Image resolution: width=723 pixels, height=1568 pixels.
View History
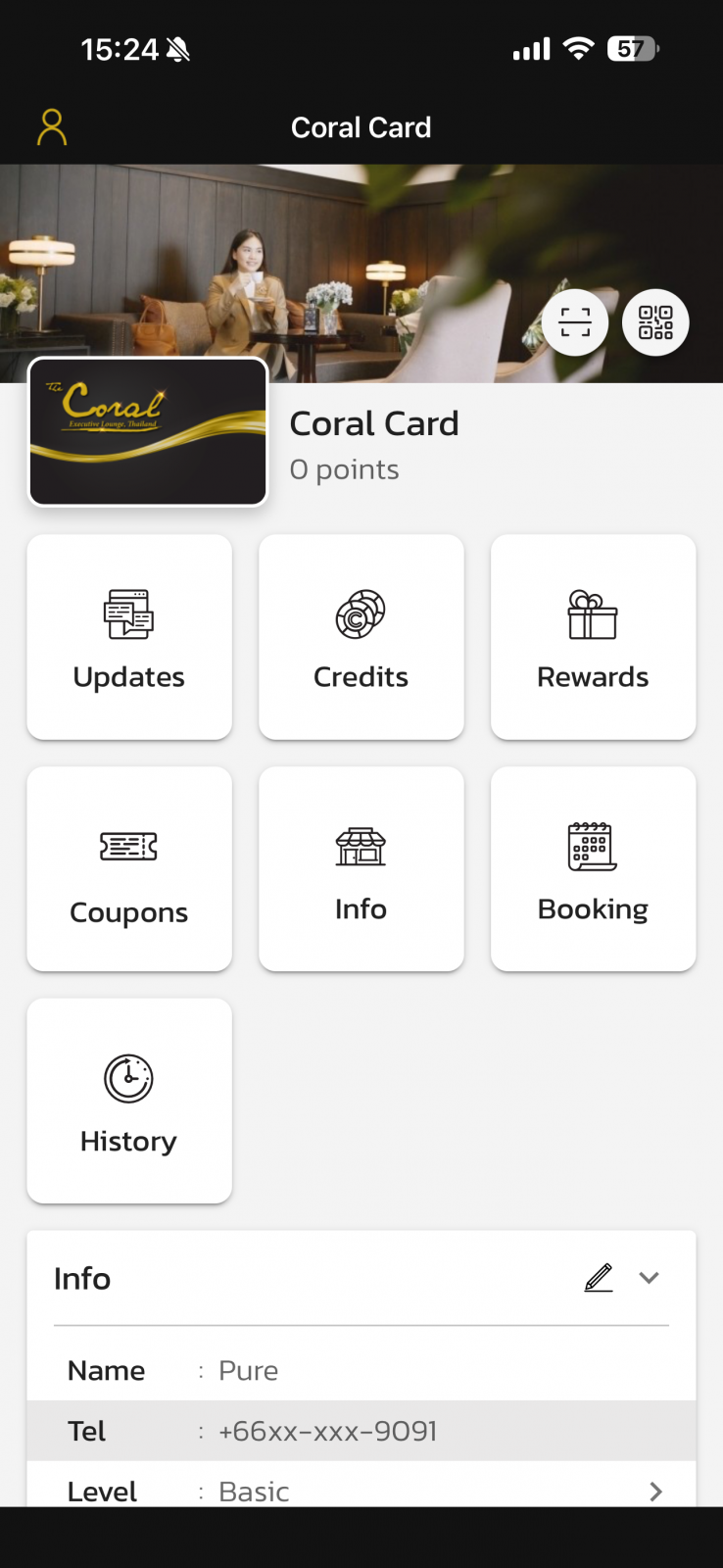[x=129, y=1101]
